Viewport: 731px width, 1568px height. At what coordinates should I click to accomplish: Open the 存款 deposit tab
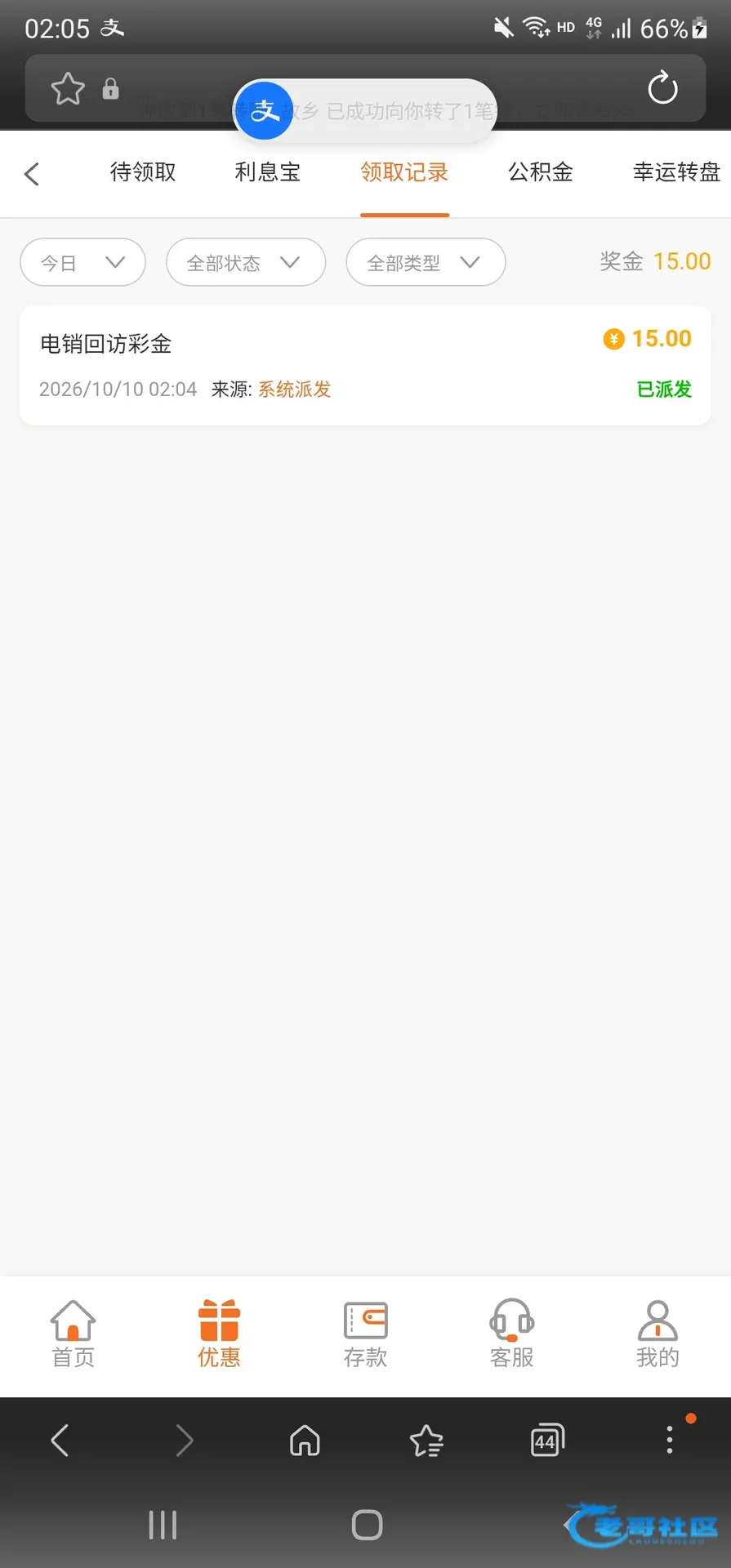click(x=365, y=1334)
